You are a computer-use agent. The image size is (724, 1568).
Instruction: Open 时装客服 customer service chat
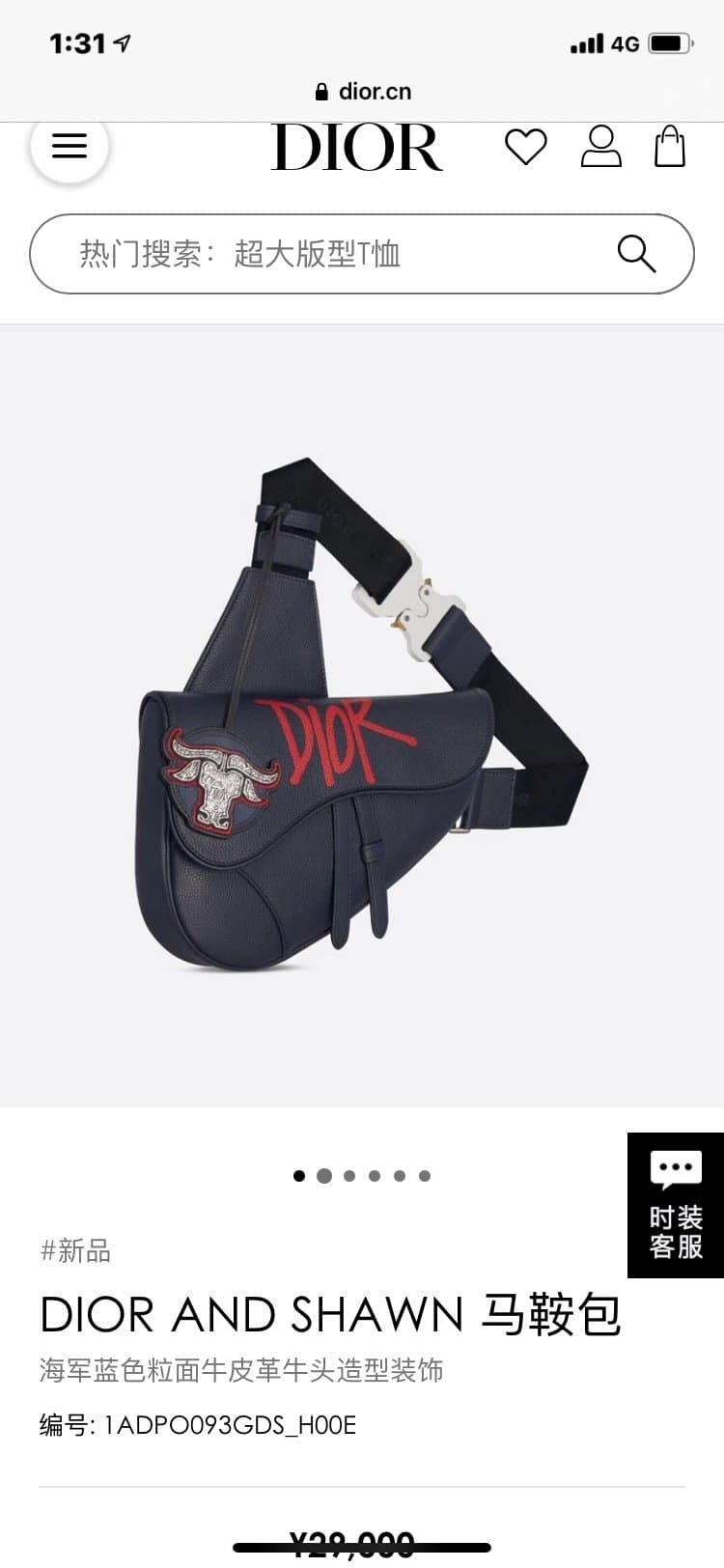coord(676,1205)
